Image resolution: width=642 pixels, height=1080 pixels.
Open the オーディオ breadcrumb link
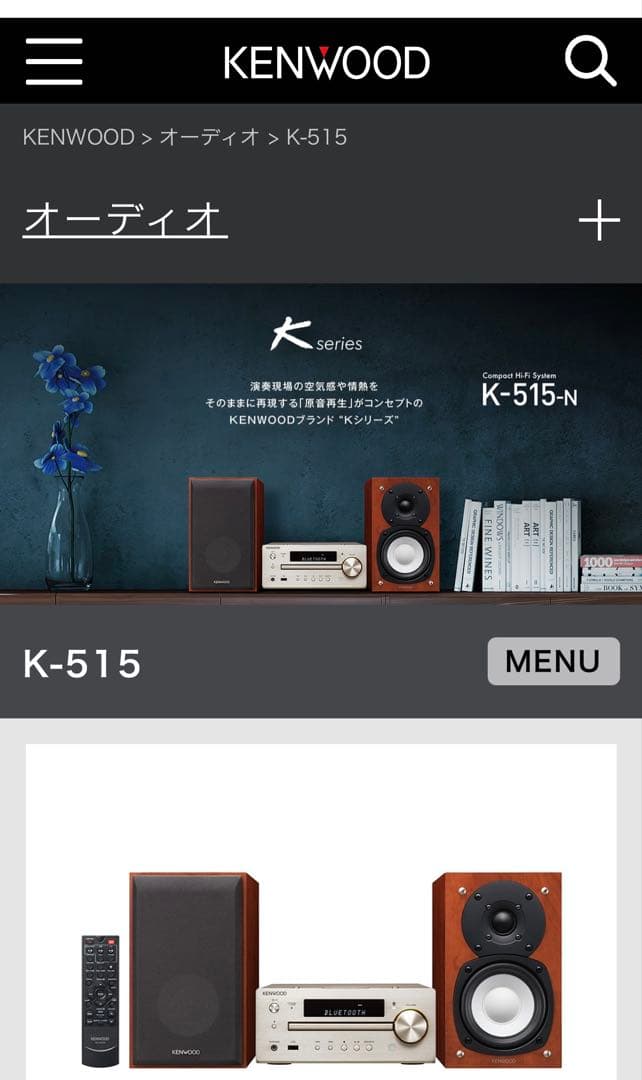[209, 138]
